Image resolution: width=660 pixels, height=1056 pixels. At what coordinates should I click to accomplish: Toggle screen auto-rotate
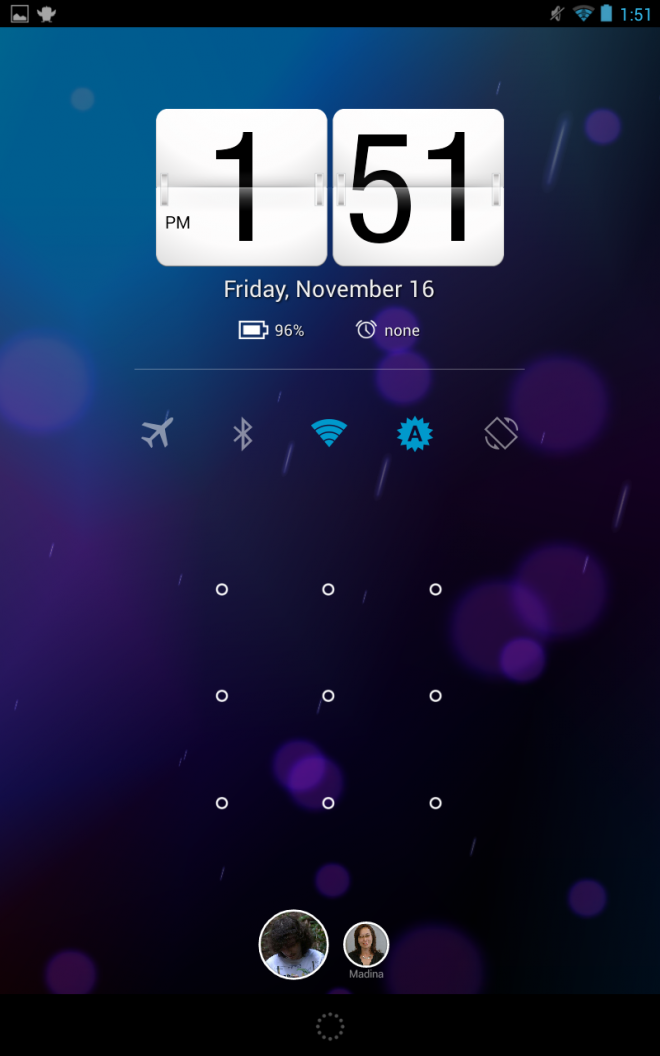coord(501,433)
